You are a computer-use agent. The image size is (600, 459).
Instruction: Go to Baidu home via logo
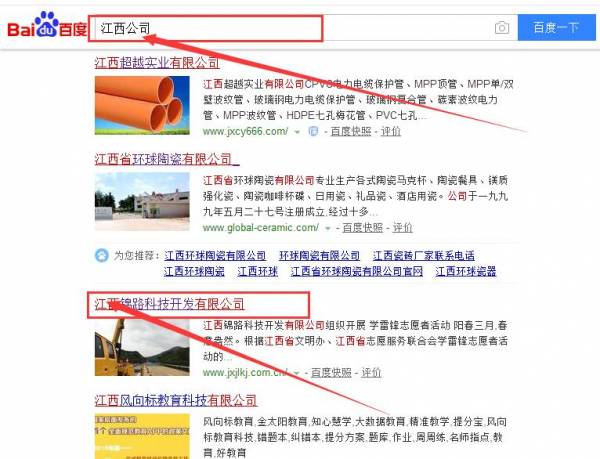45,27
